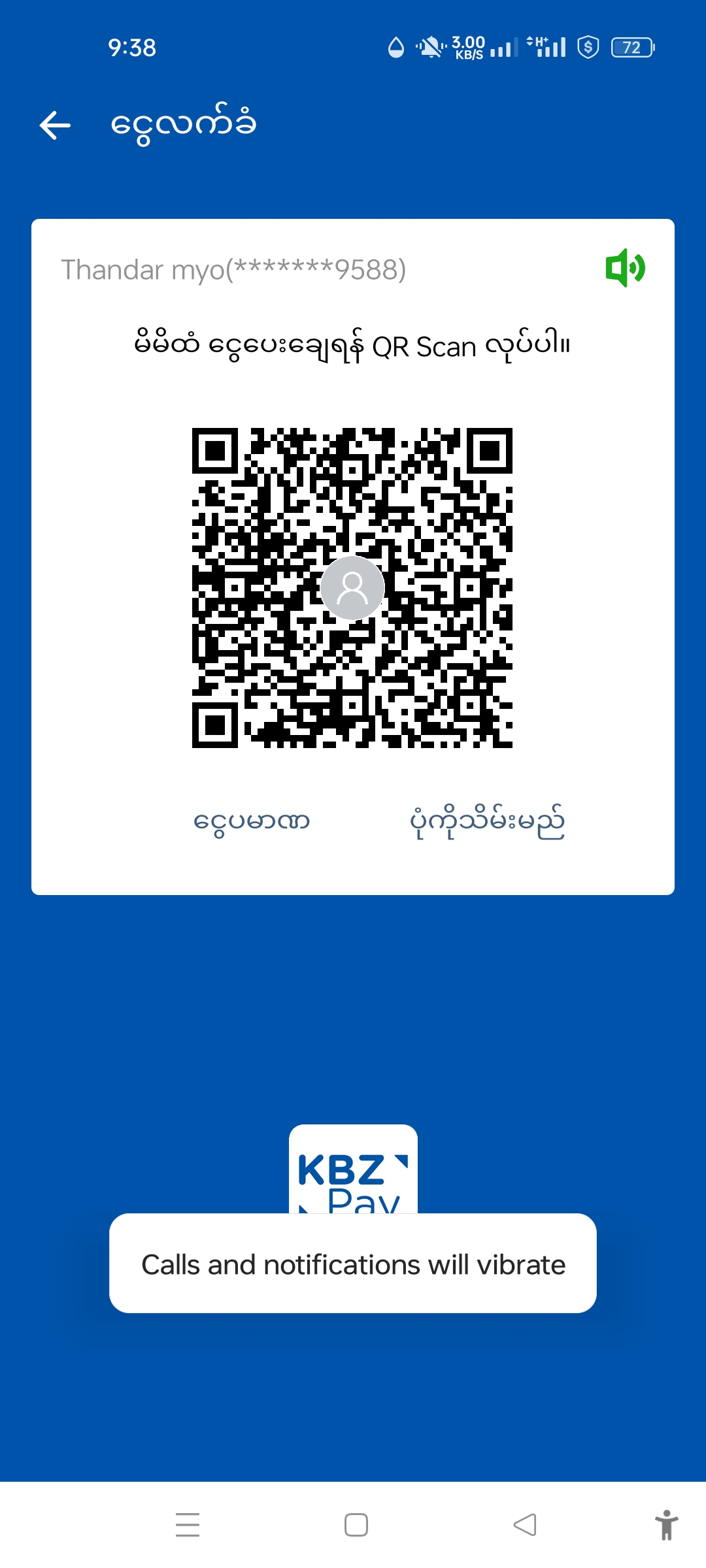Go to the home screen
Image resolution: width=706 pixels, height=1568 pixels.
coord(356,1524)
